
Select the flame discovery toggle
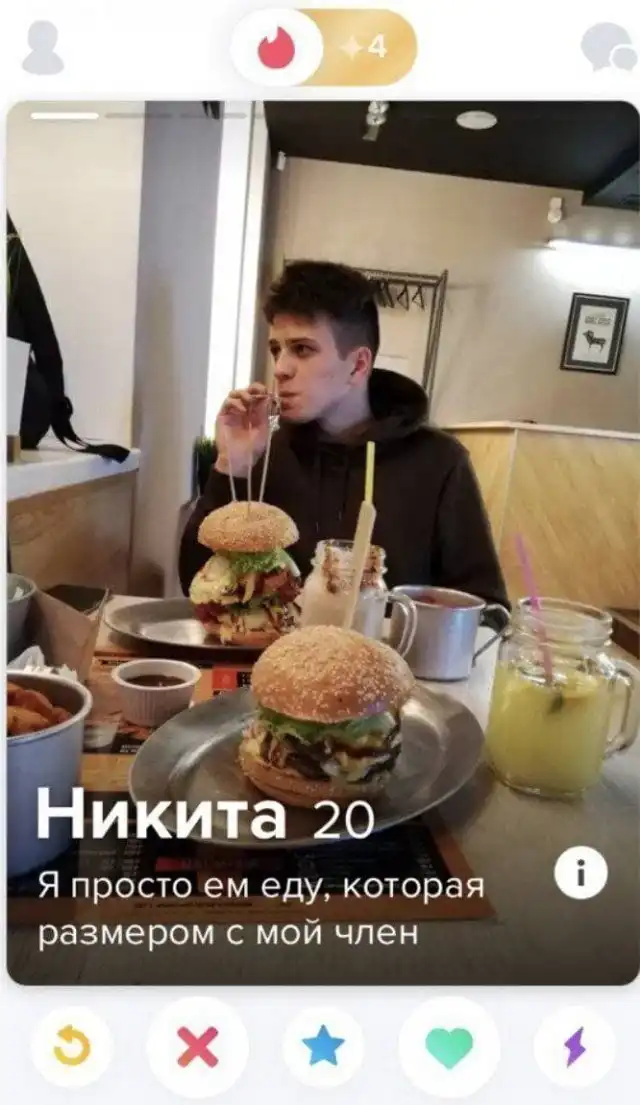click(x=276, y=48)
